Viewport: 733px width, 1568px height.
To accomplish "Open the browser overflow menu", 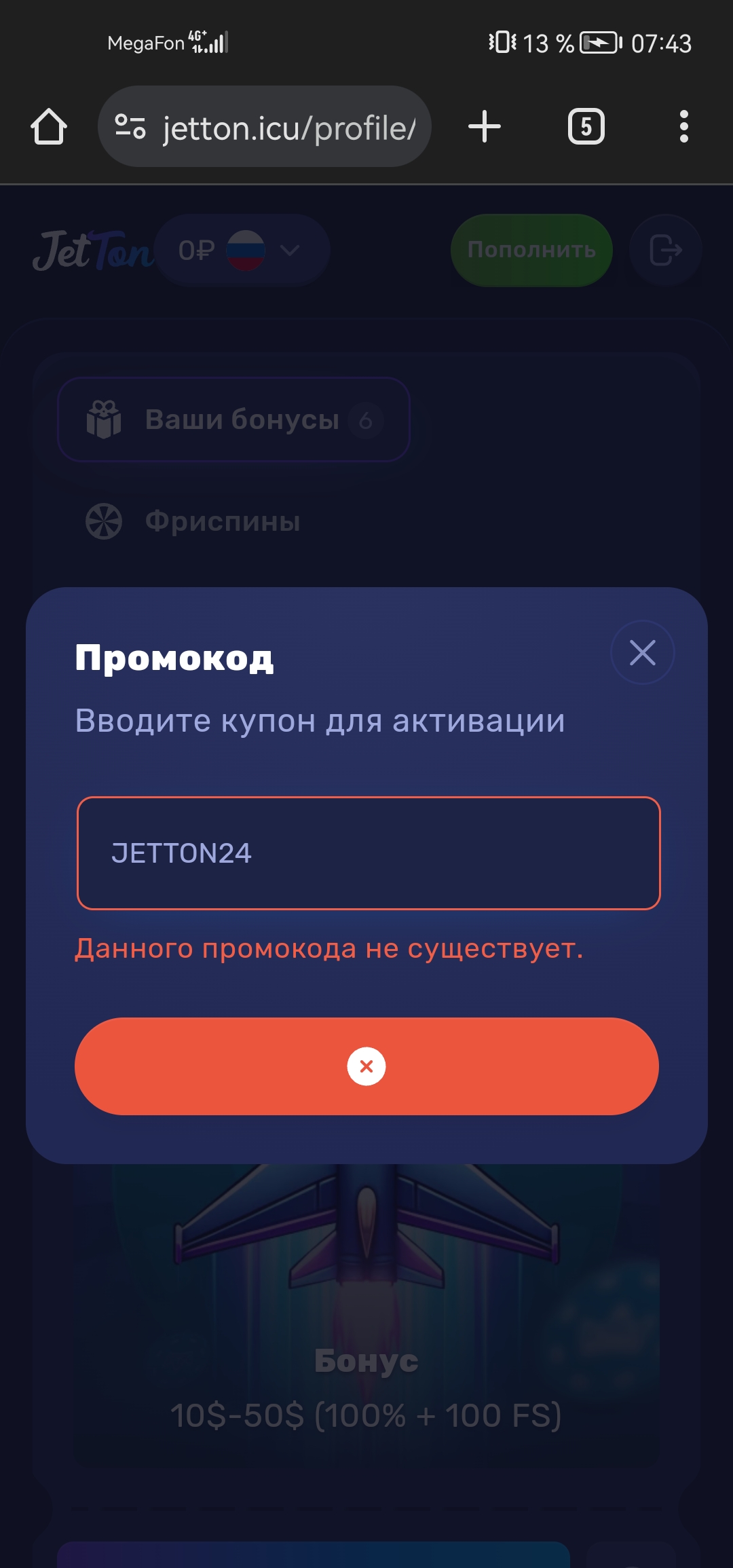I will [x=683, y=127].
